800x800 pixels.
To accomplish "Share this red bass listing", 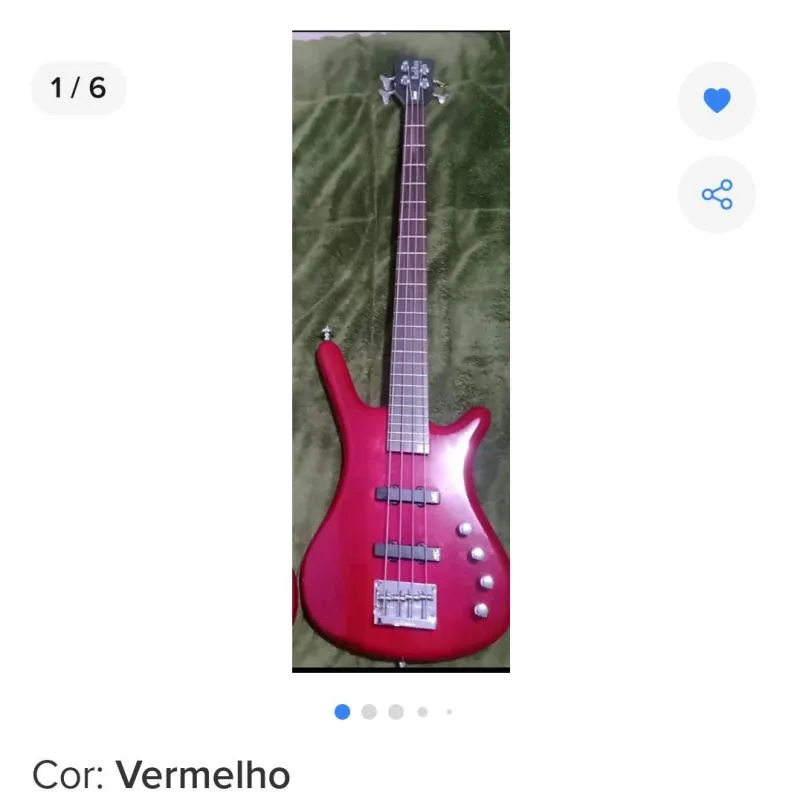I will coord(717,194).
